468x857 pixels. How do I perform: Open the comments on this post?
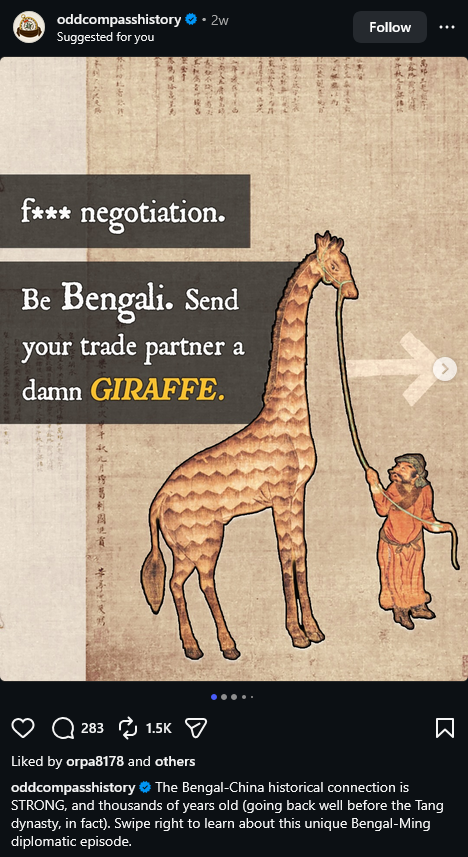63,727
